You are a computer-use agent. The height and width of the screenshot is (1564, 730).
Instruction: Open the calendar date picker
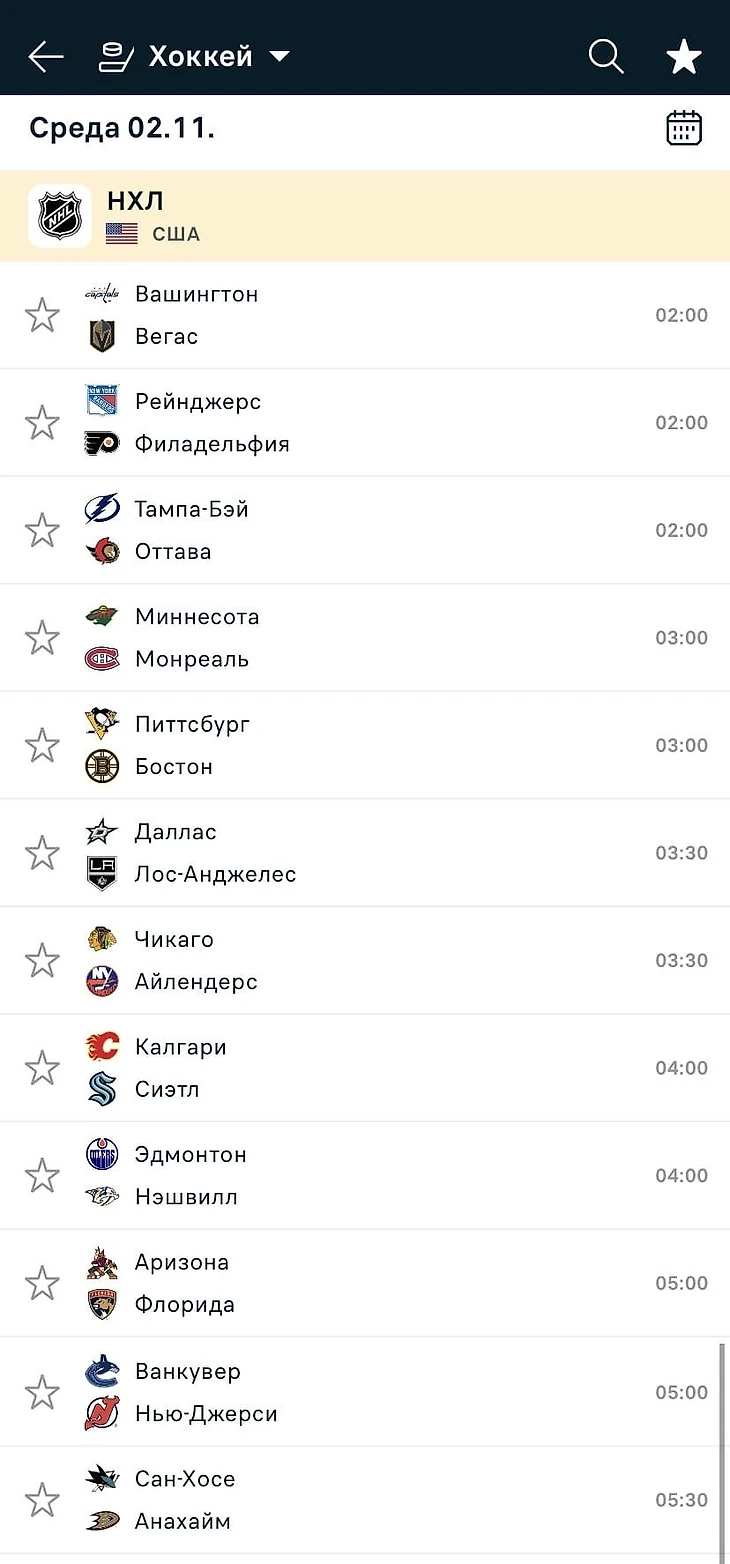pyautogui.click(x=684, y=129)
